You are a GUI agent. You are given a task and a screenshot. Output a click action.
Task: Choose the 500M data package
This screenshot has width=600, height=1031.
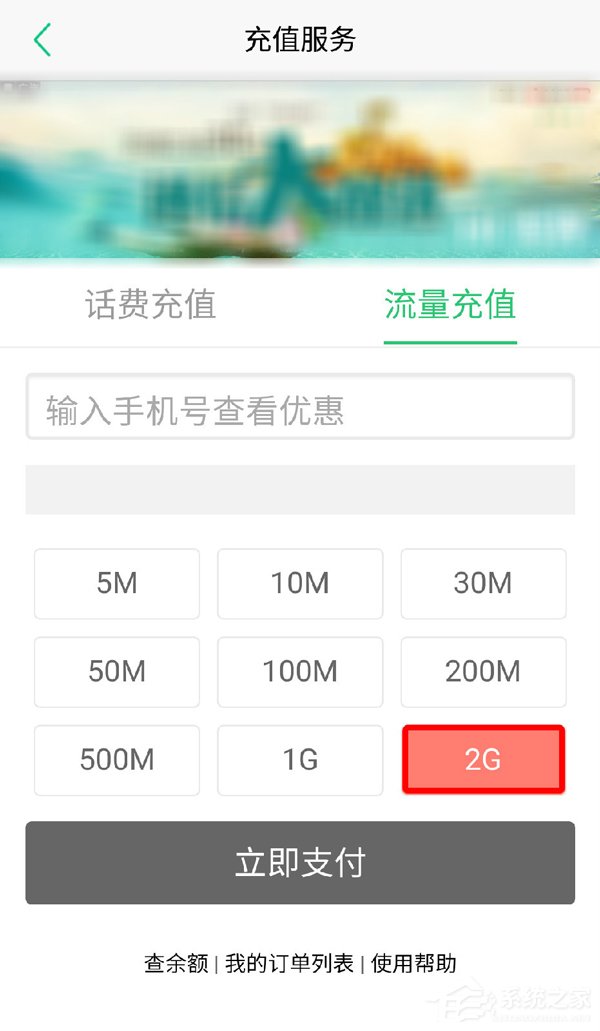click(x=117, y=760)
